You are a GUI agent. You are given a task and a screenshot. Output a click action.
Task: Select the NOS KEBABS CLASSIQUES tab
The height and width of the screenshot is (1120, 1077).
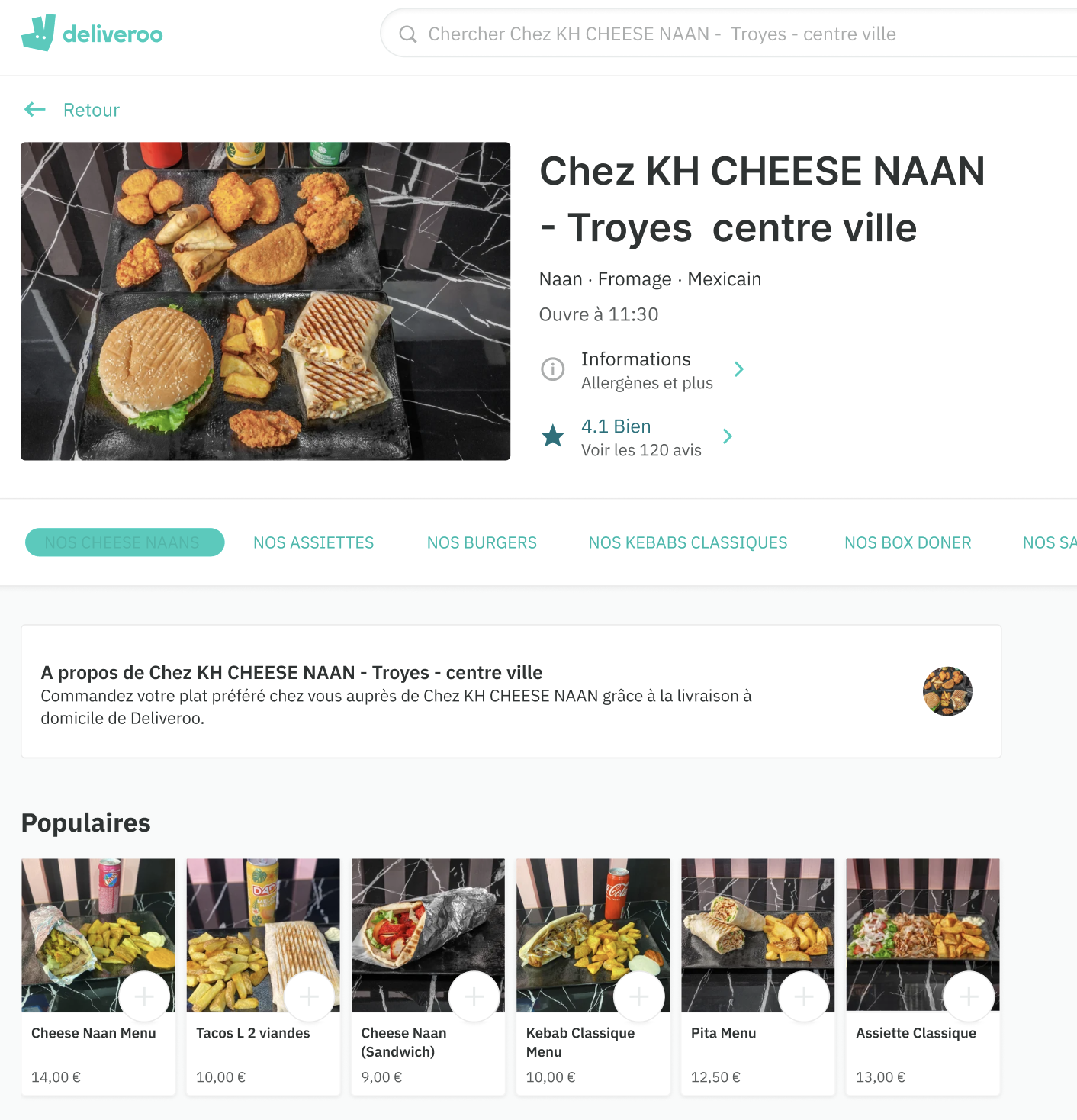pyautogui.click(x=687, y=542)
